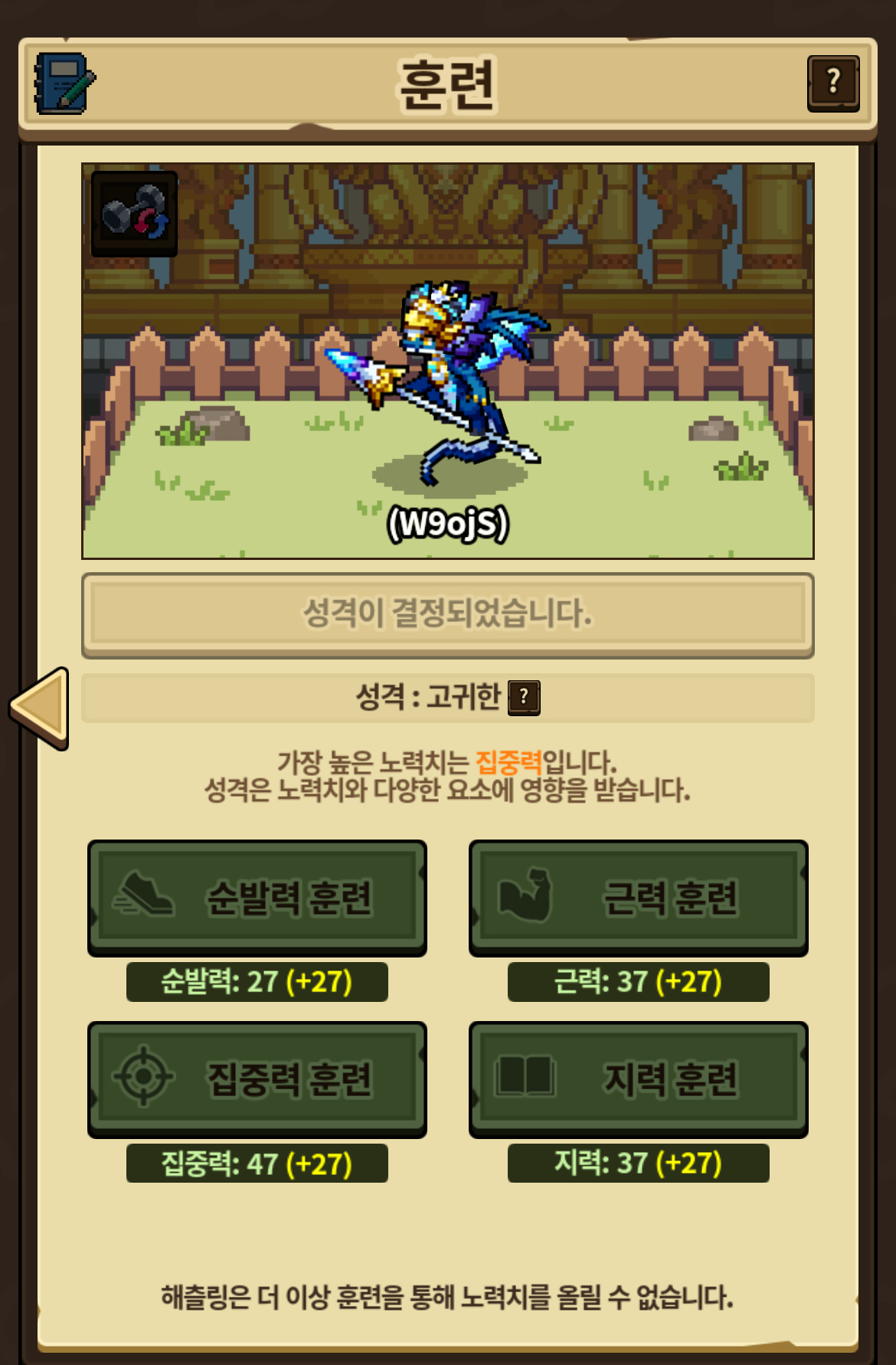
Task: Open the help button beside the 훈련 title
Action: pos(833,83)
